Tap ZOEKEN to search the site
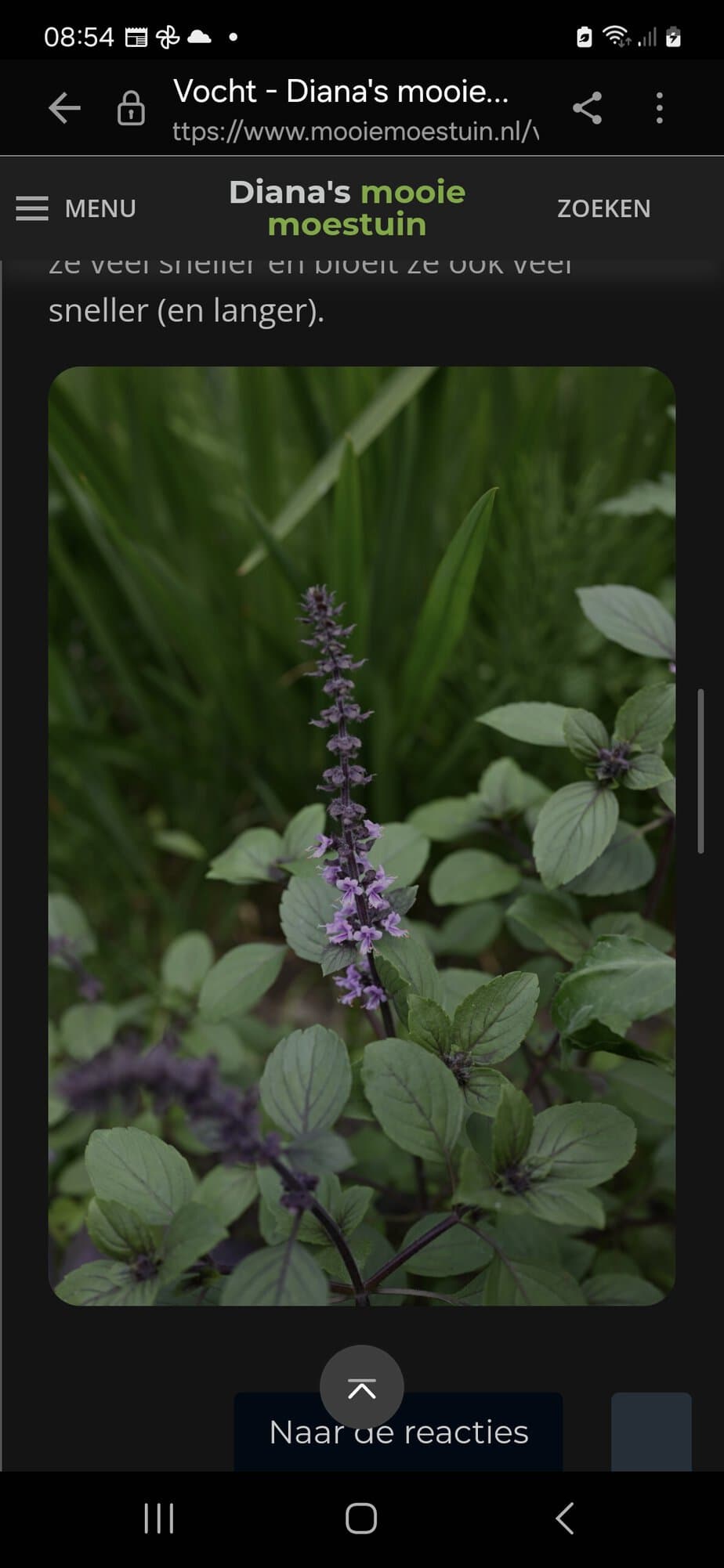Screen dimensions: 724x1568 603,208
